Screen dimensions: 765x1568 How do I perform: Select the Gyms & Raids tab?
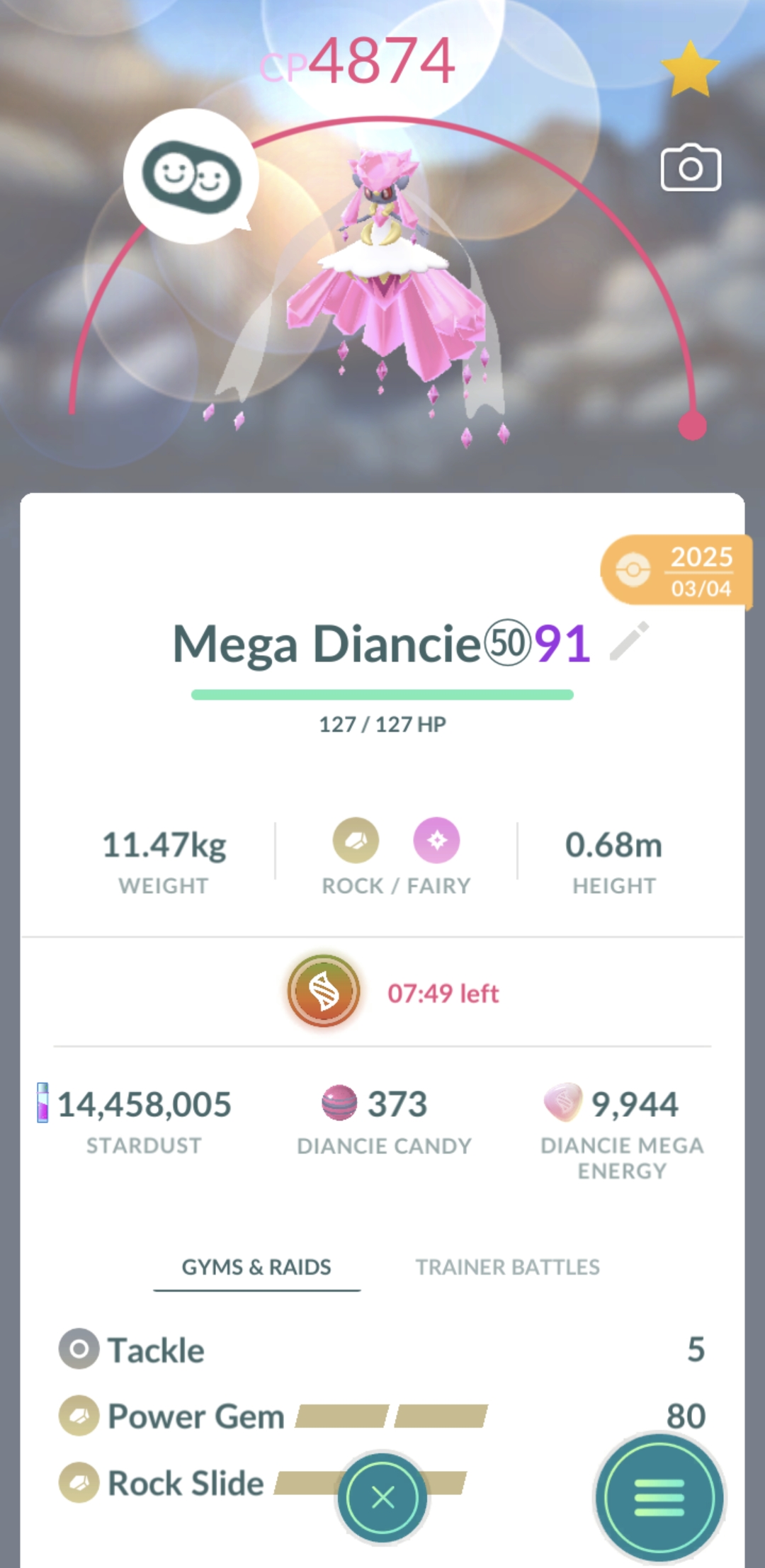(x=256, y=1267)
